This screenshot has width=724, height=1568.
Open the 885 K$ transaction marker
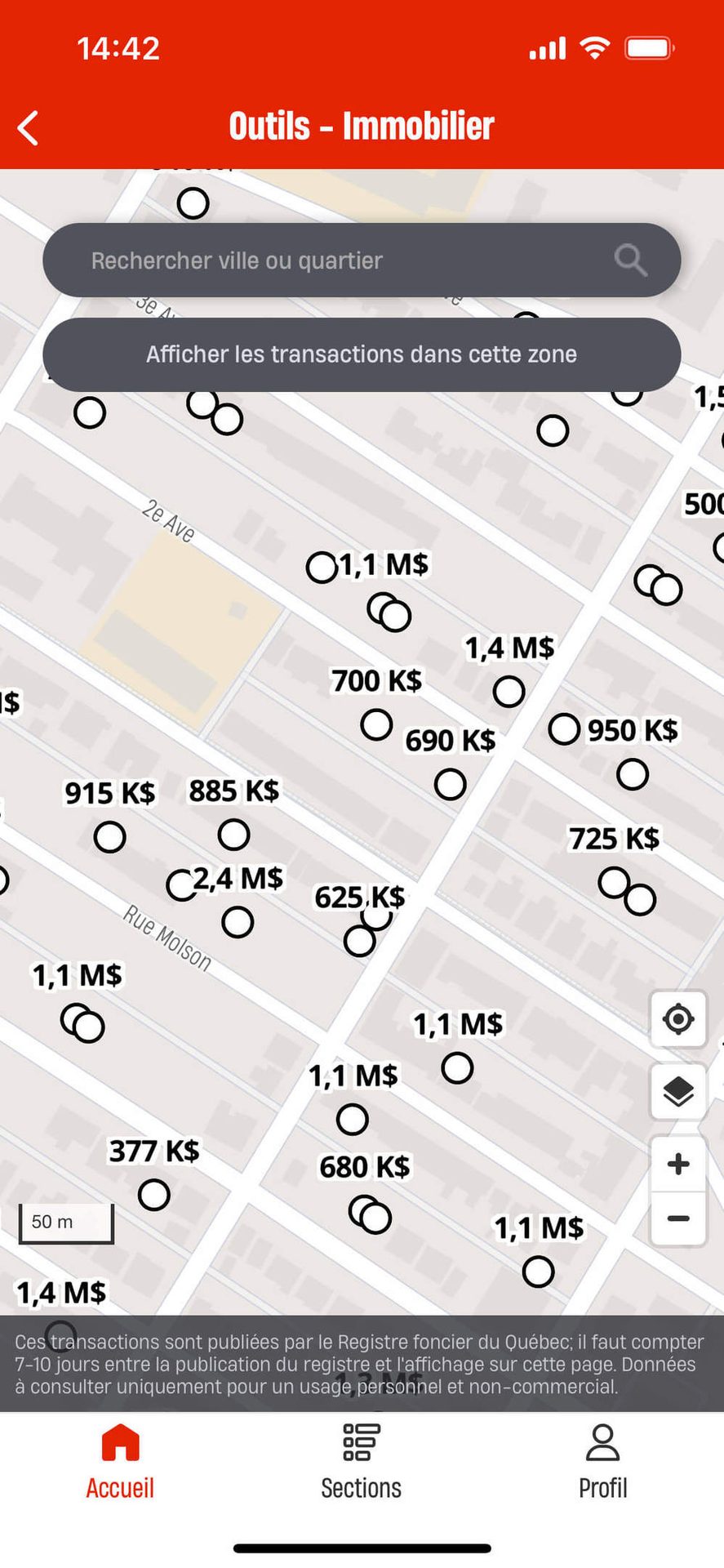[234, 835]
